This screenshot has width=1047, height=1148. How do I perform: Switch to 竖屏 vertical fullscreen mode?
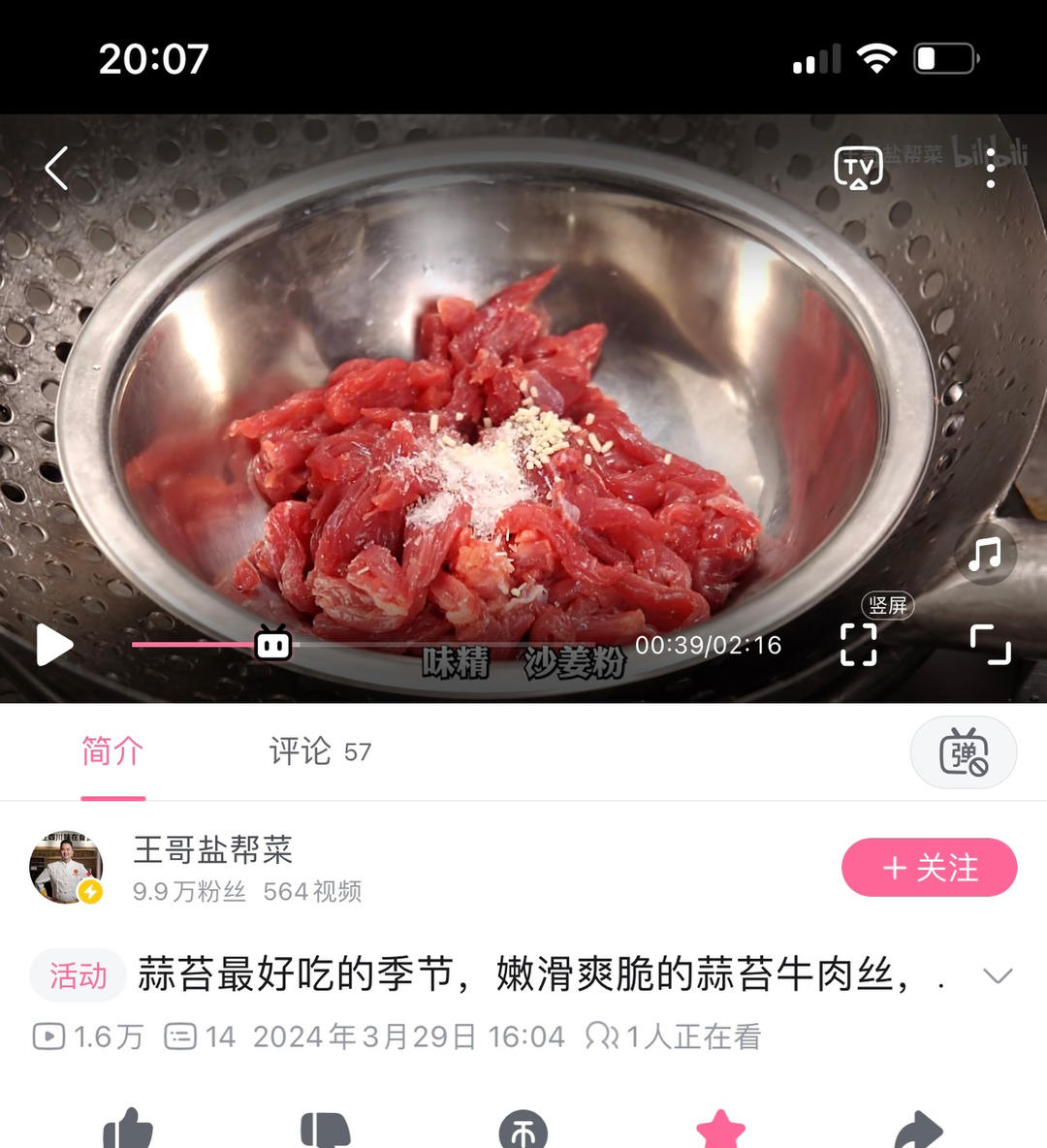coord(859,642)
